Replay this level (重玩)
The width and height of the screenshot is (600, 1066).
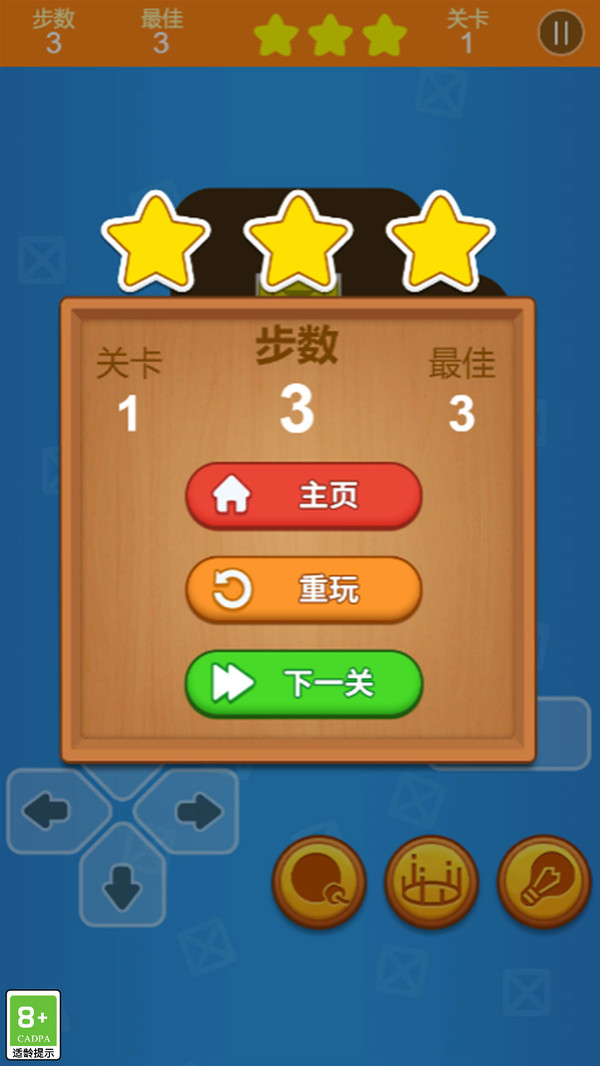pyautogui.click(x=304, y=590)
